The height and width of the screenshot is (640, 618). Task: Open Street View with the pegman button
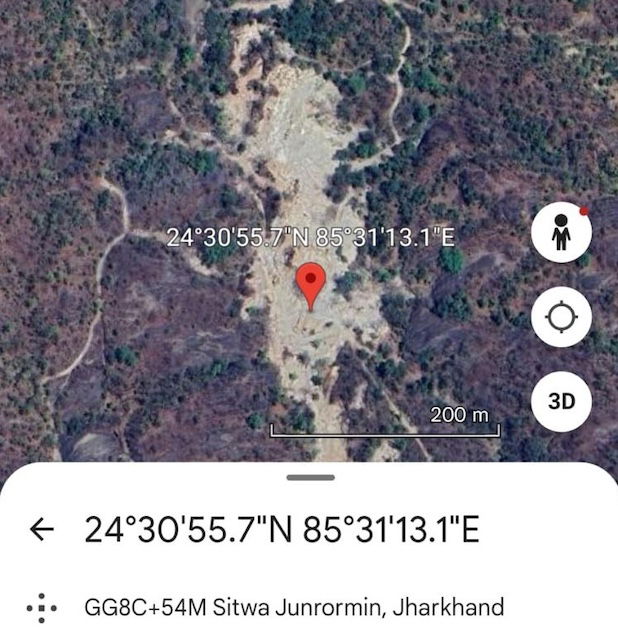click(560, 233)
